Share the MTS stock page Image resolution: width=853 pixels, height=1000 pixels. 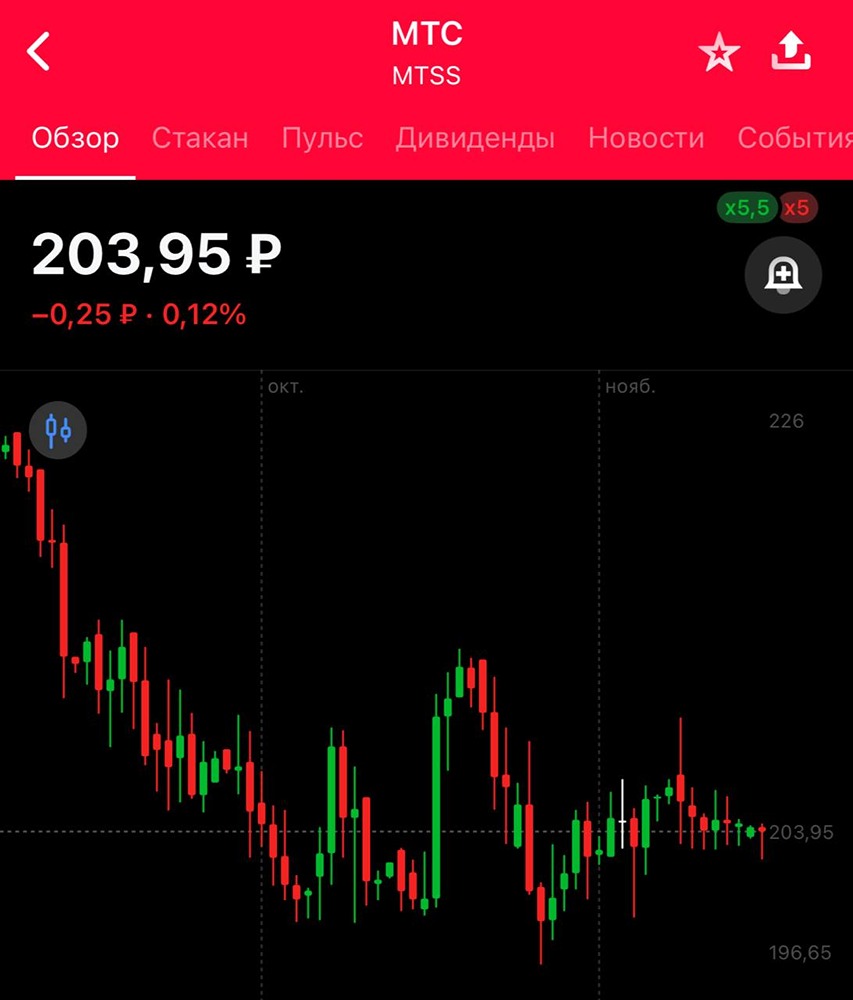pos(791,52)
